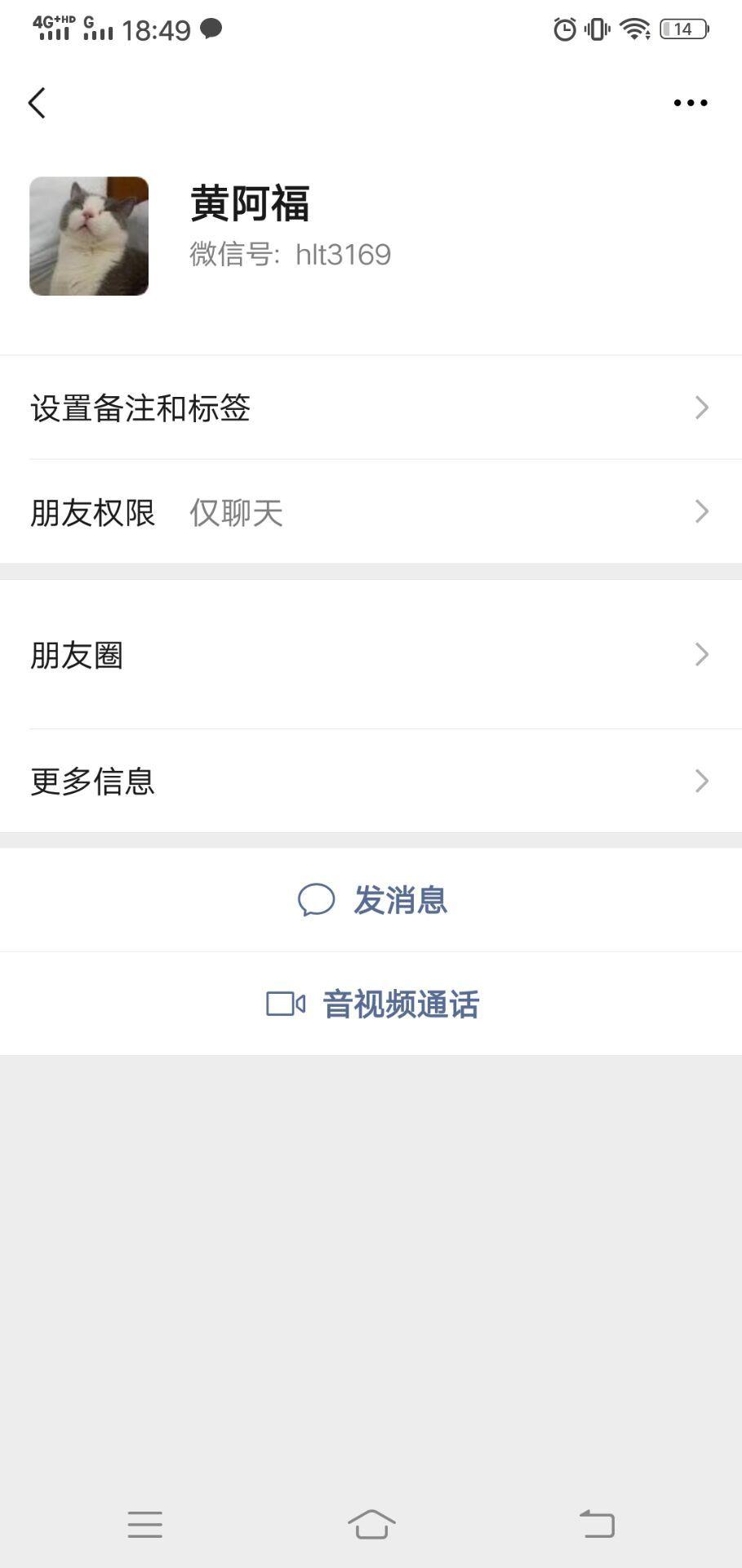742x1568 pixels.
Task: Tap 发消息 to send a message
Action: (372, 900)
